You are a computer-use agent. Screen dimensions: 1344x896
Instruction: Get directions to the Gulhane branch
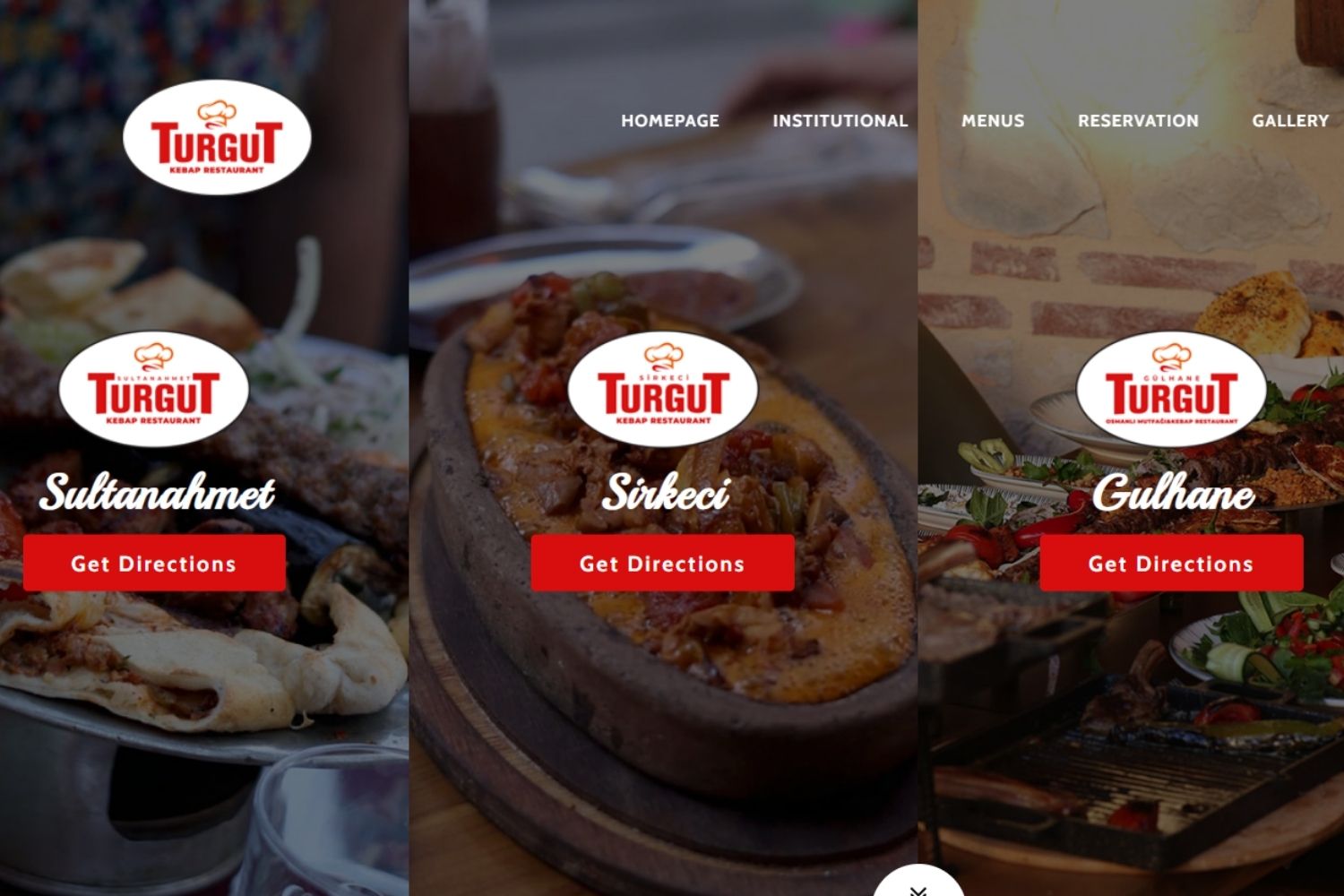(1170, 564)
